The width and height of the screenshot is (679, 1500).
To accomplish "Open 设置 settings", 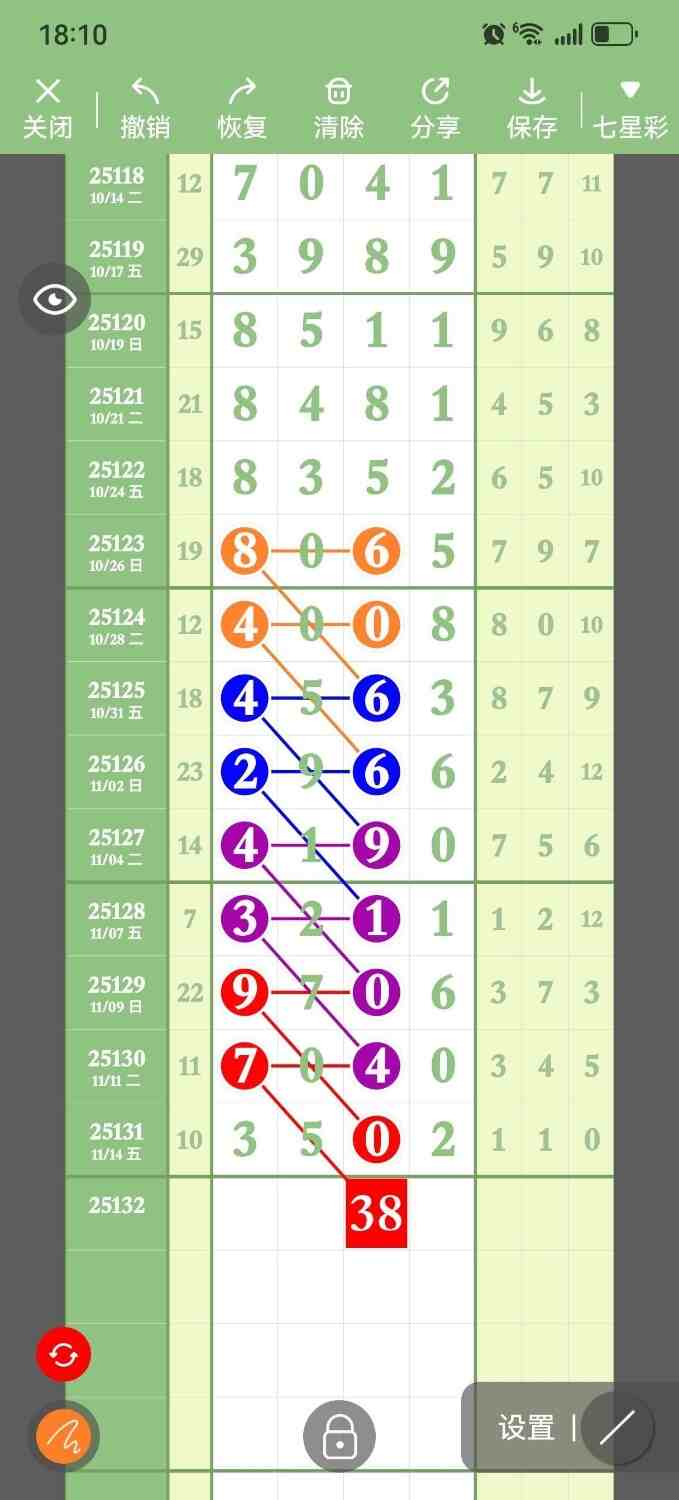I will 526,1427.
